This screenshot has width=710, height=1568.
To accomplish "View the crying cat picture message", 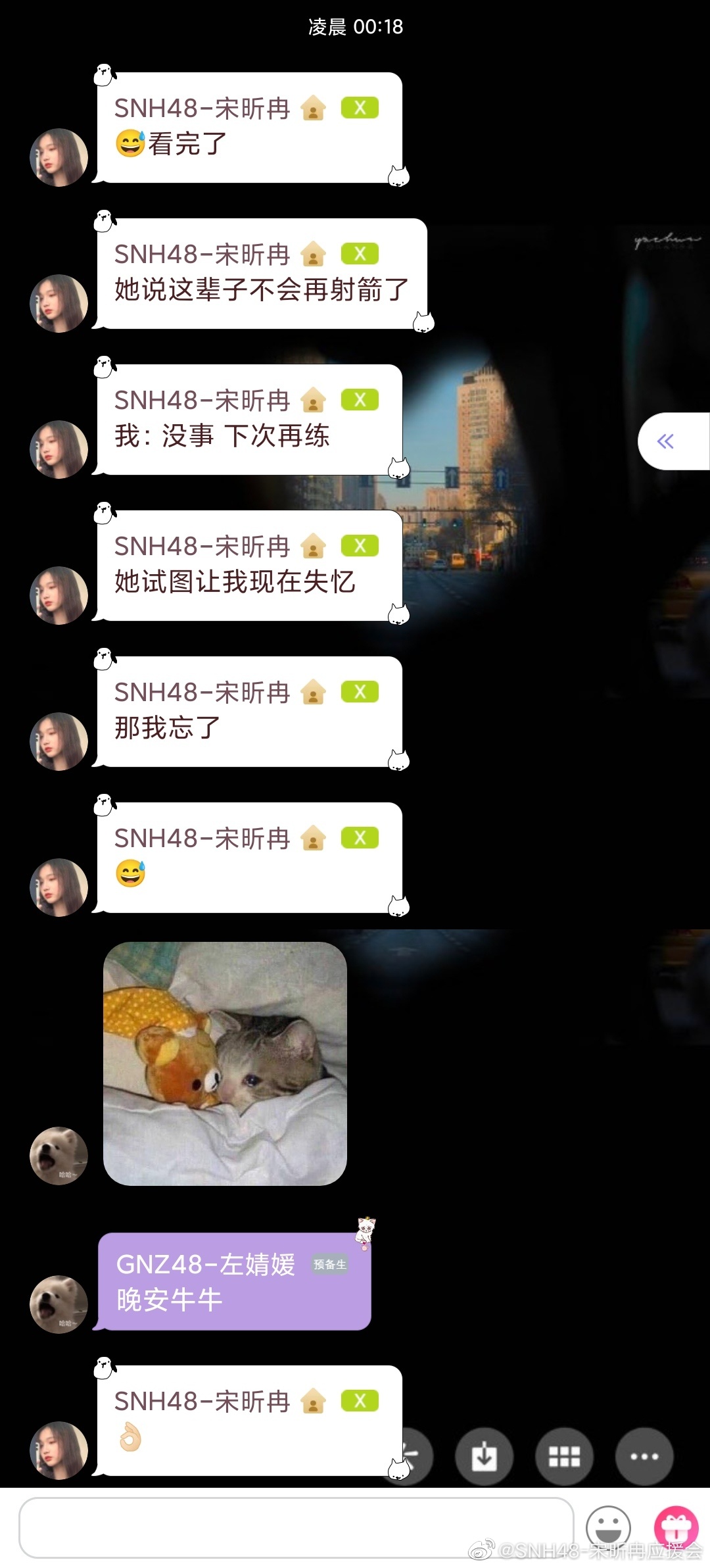I will 225,1064.
